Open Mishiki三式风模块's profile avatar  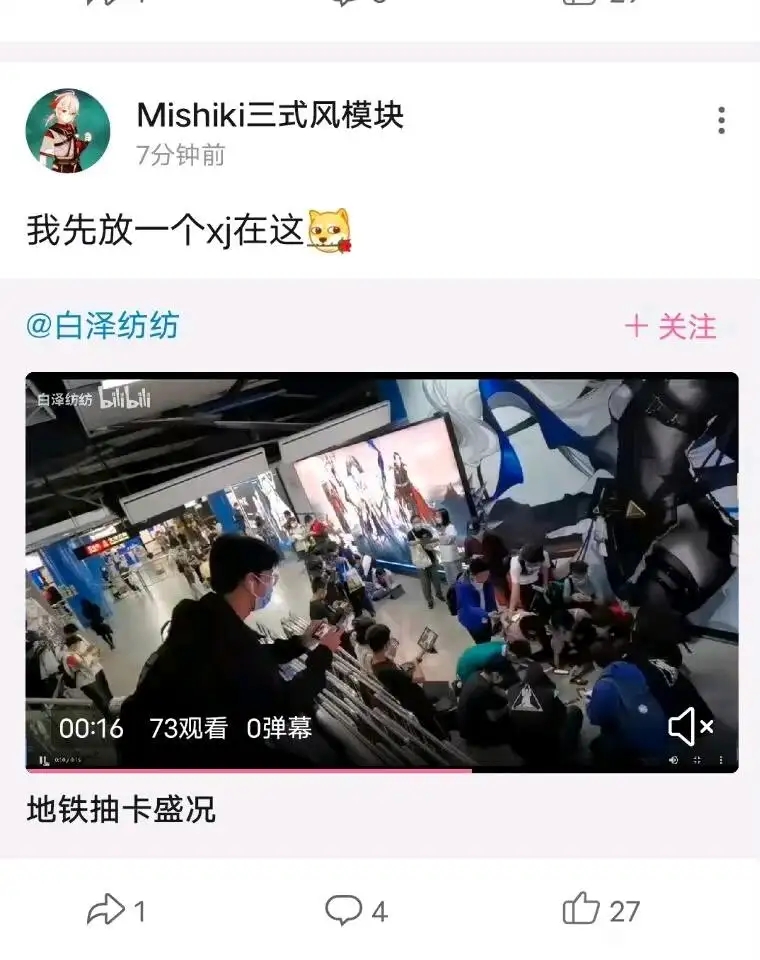coord(67,131)
